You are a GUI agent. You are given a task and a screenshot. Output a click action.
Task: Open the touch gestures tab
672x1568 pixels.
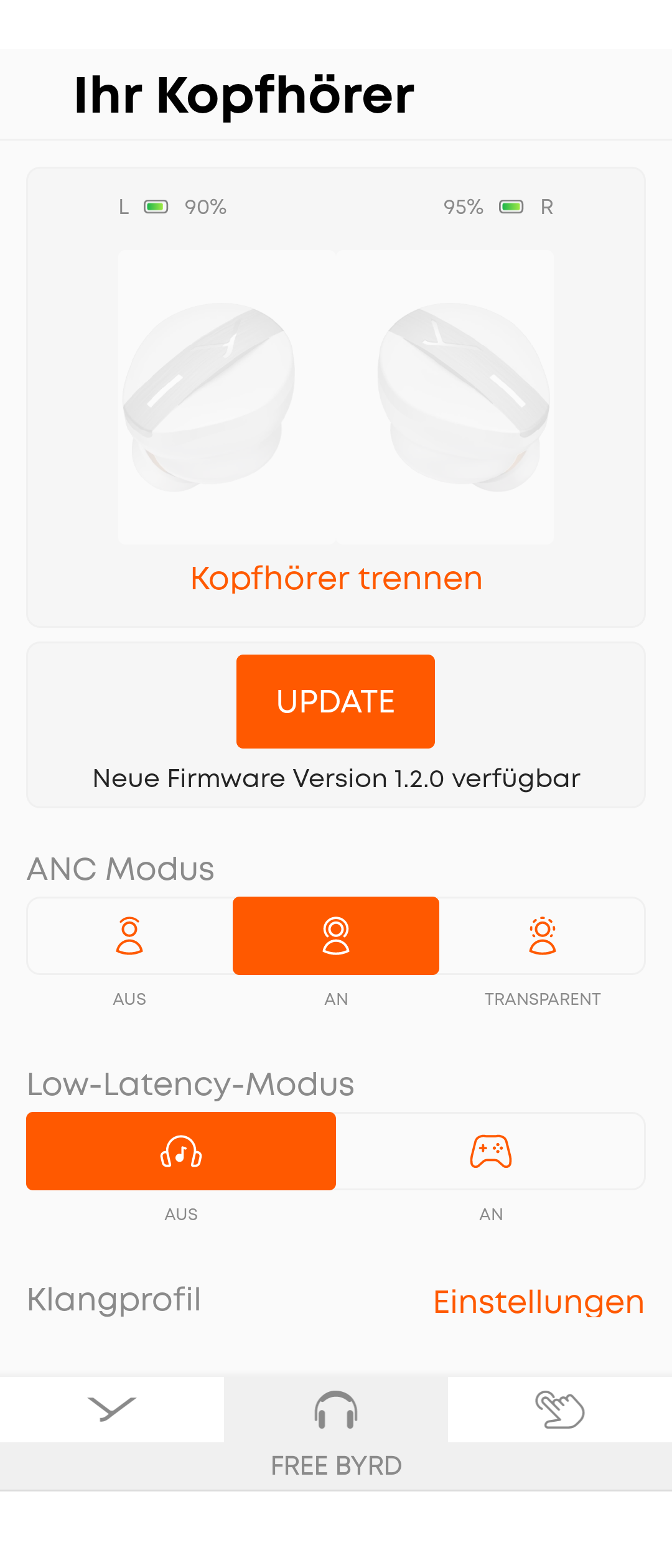pos(559,1409)
